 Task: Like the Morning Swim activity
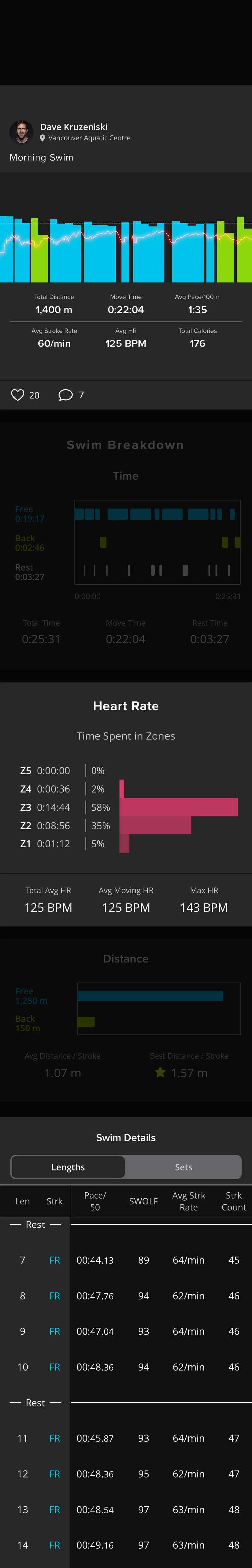coord(18,395)
